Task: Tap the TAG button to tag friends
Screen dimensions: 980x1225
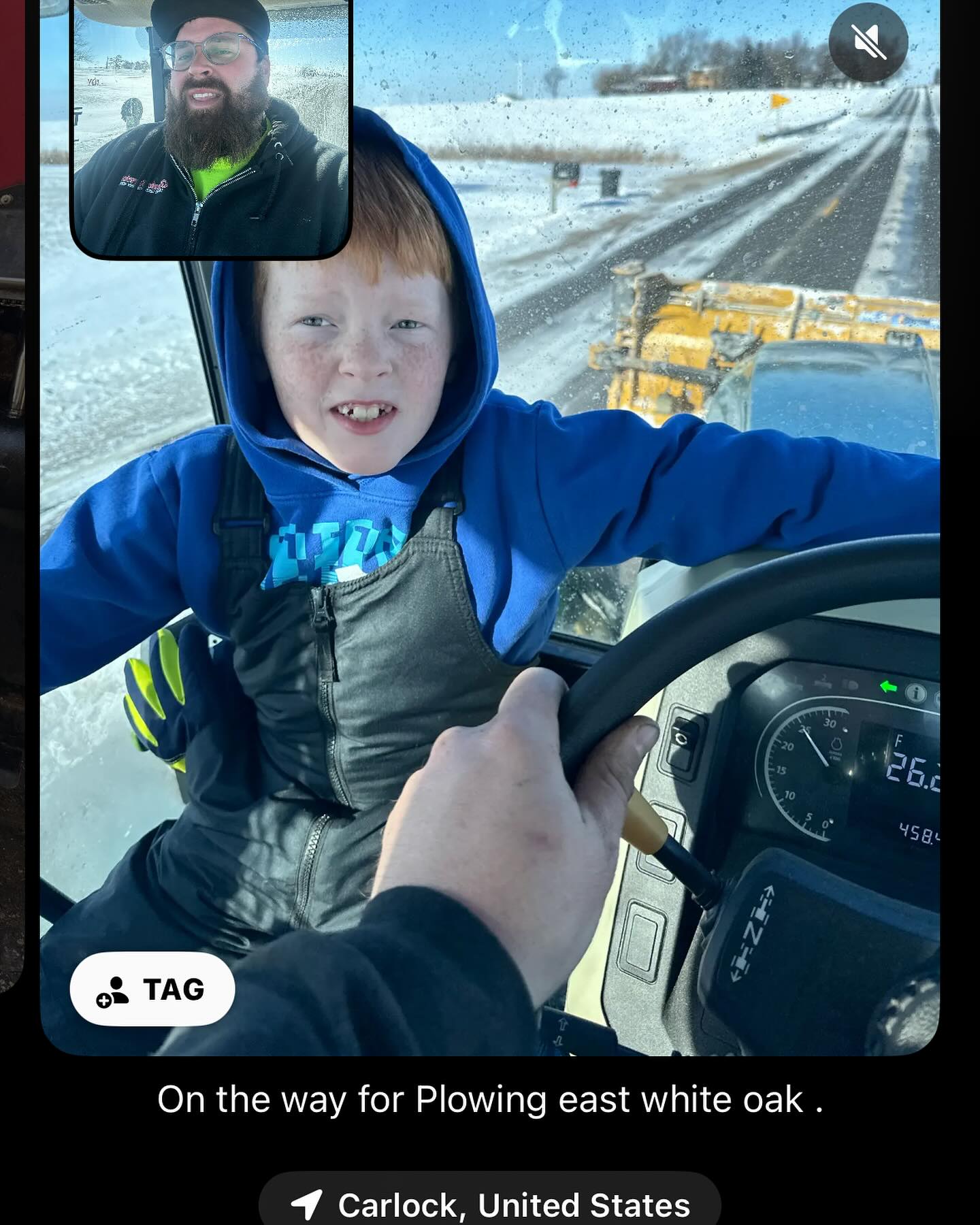Action: coord(152,989)
